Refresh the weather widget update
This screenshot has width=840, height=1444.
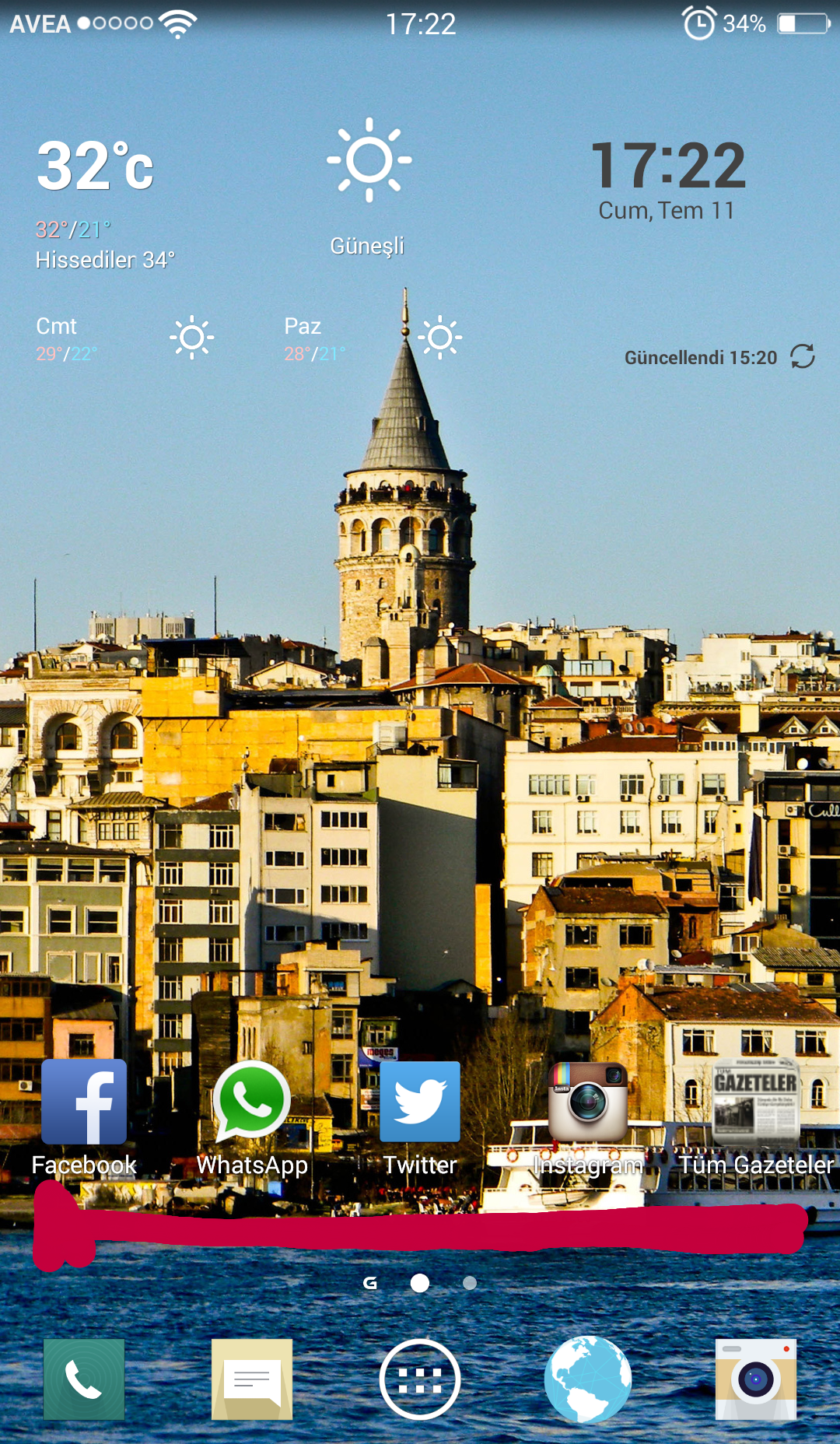pyautogui.click(x=803, y=356)
